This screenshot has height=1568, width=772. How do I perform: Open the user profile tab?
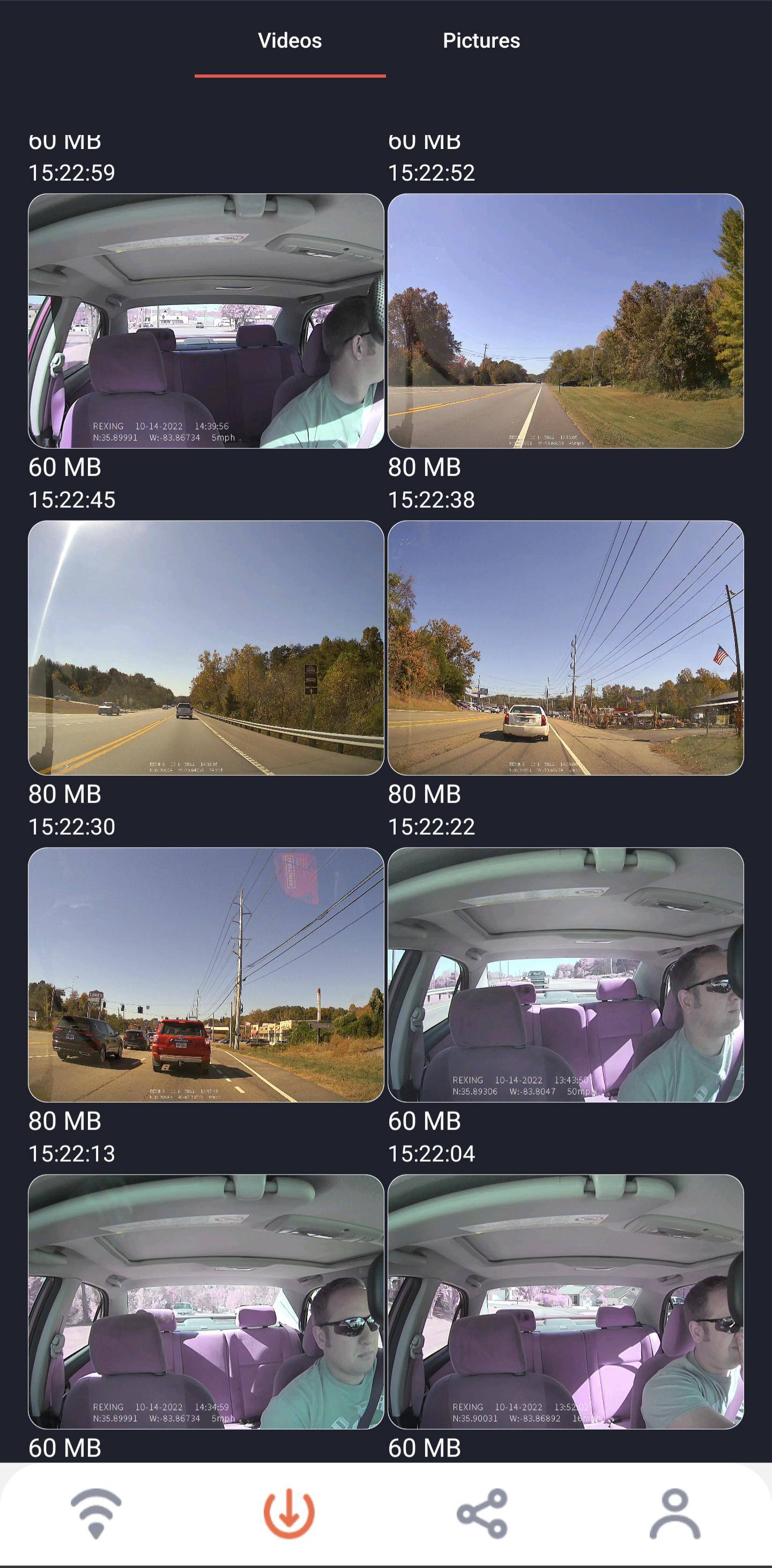coord(674,1513)
